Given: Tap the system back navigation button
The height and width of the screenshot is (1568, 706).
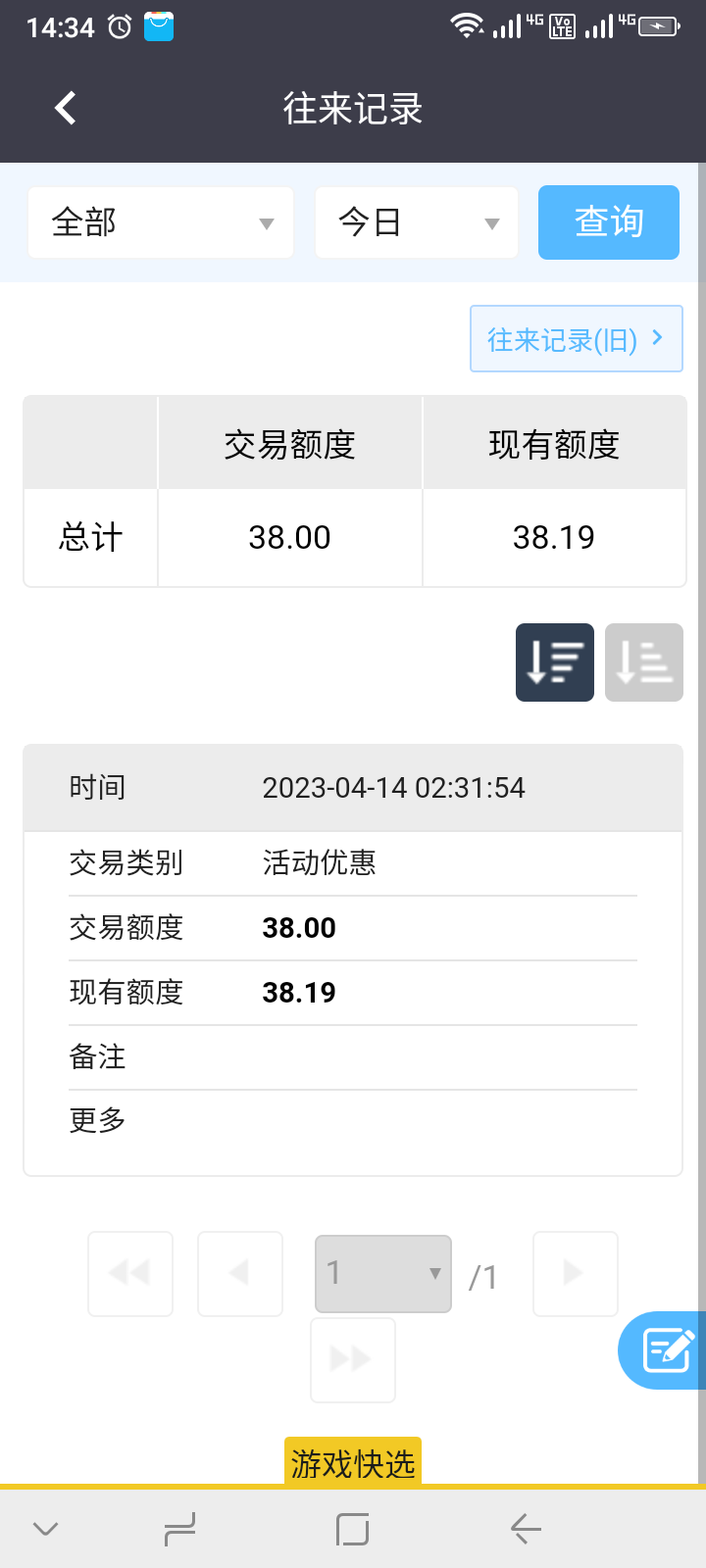Looking at the screenshot, I should [x=526, y=1529].
